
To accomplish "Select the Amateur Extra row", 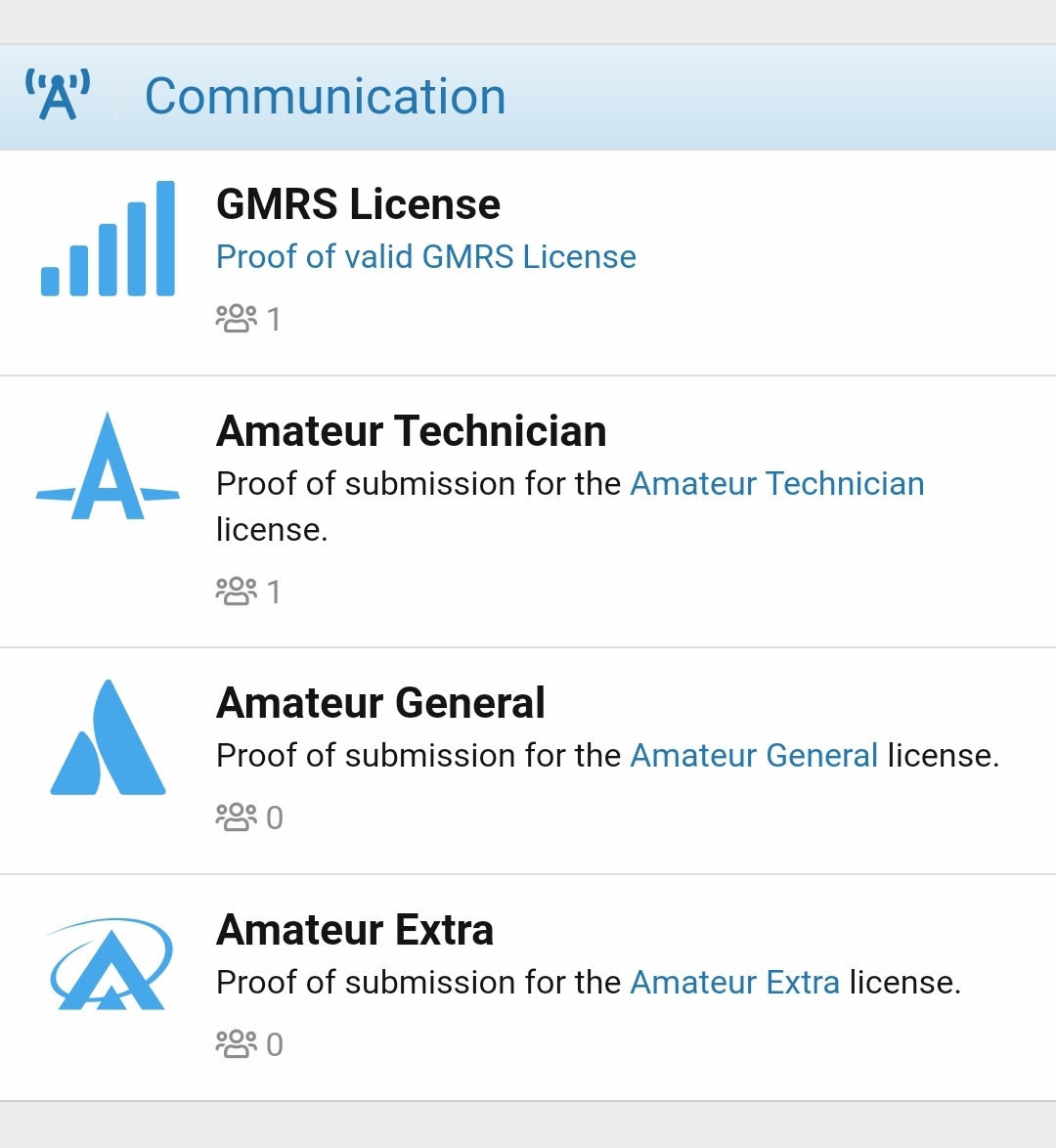I will point(354,930).
